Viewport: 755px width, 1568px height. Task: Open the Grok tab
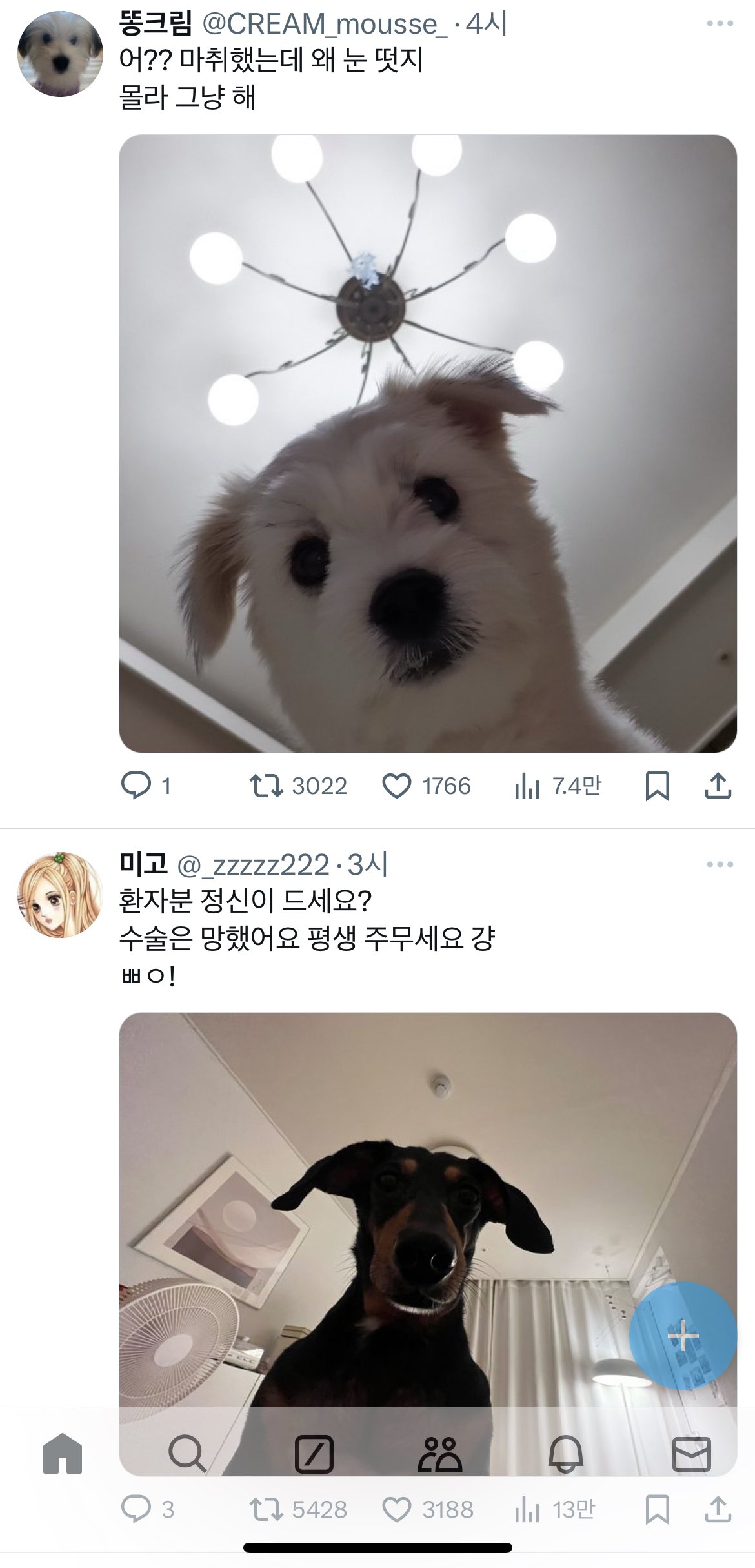[314, 1453]
